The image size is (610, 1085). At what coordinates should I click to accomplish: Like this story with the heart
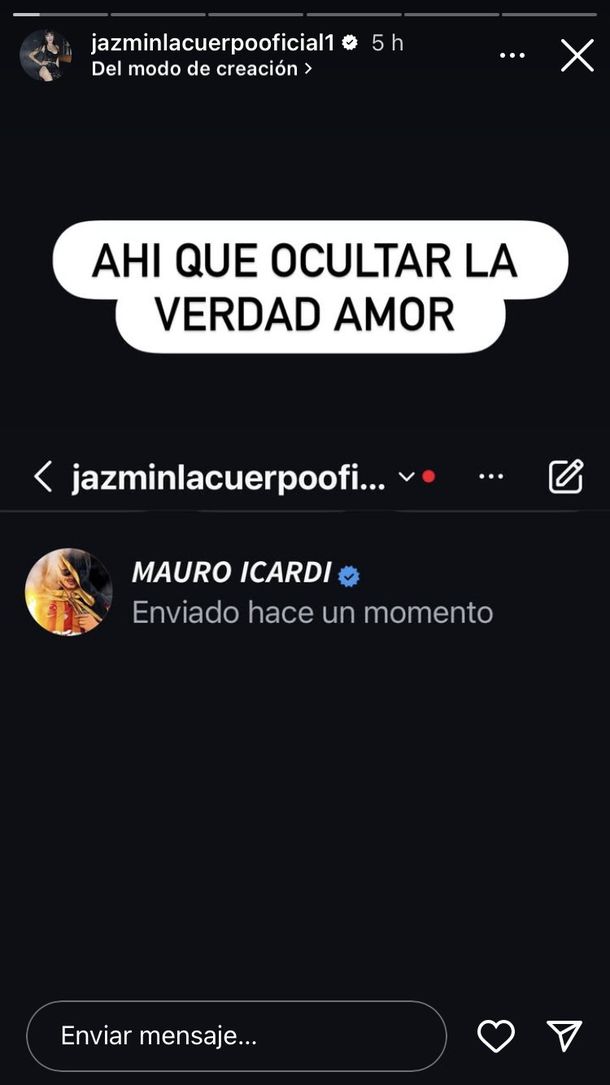coord(496,1035)
